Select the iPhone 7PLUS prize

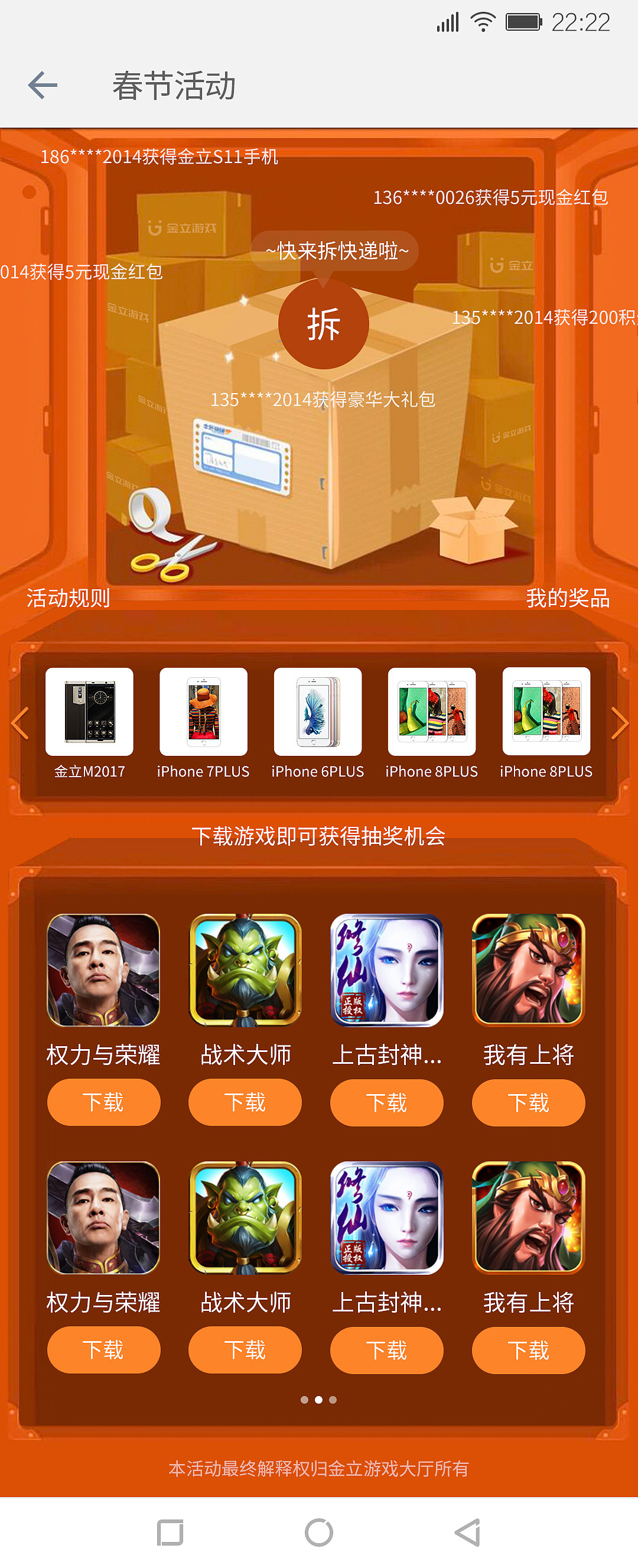click(x=203, y=712)
